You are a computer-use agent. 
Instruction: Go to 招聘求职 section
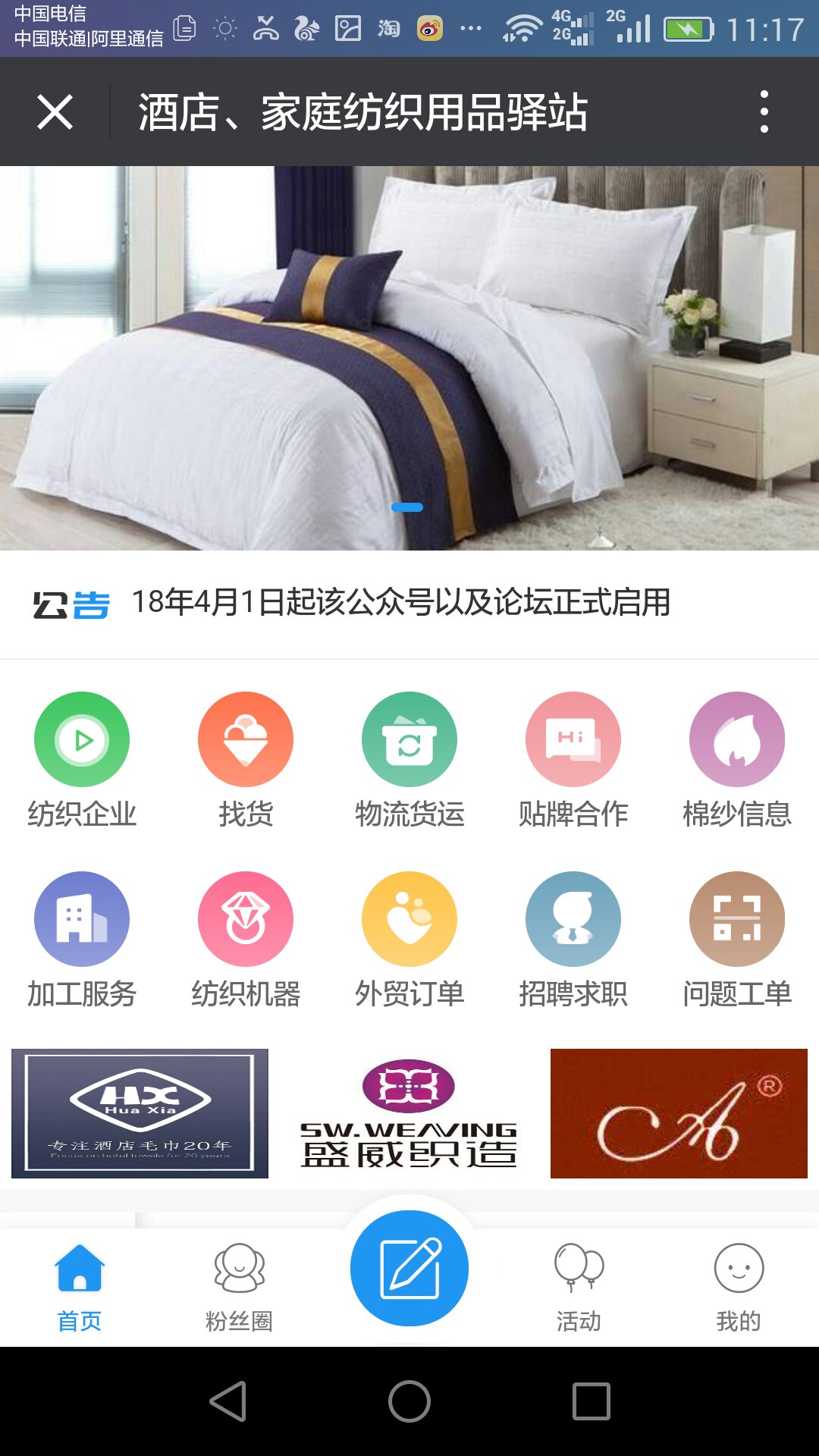(573, 939)
